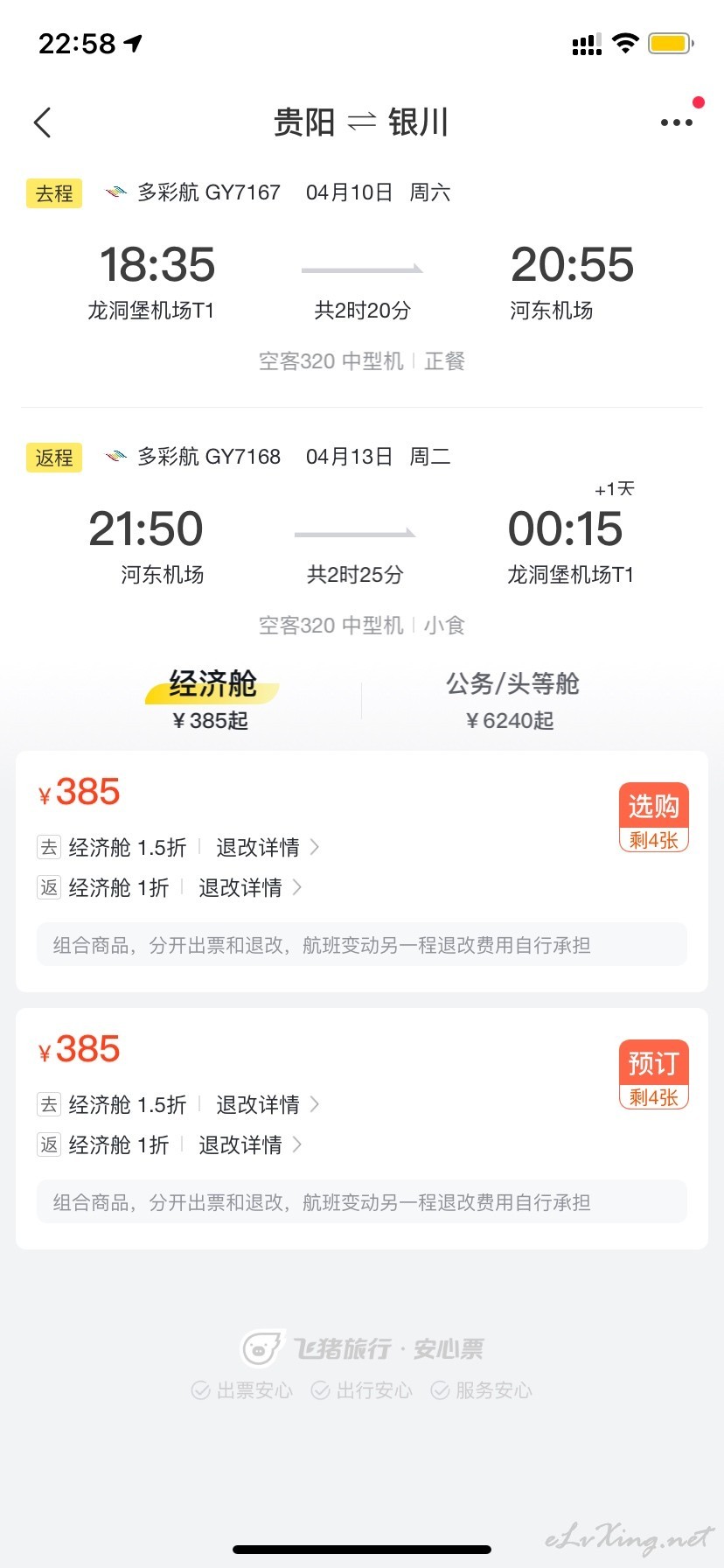This screenshot has width=724, height=1568.
Task: Go back to the previous page
Action: click(x=42, y=122)
